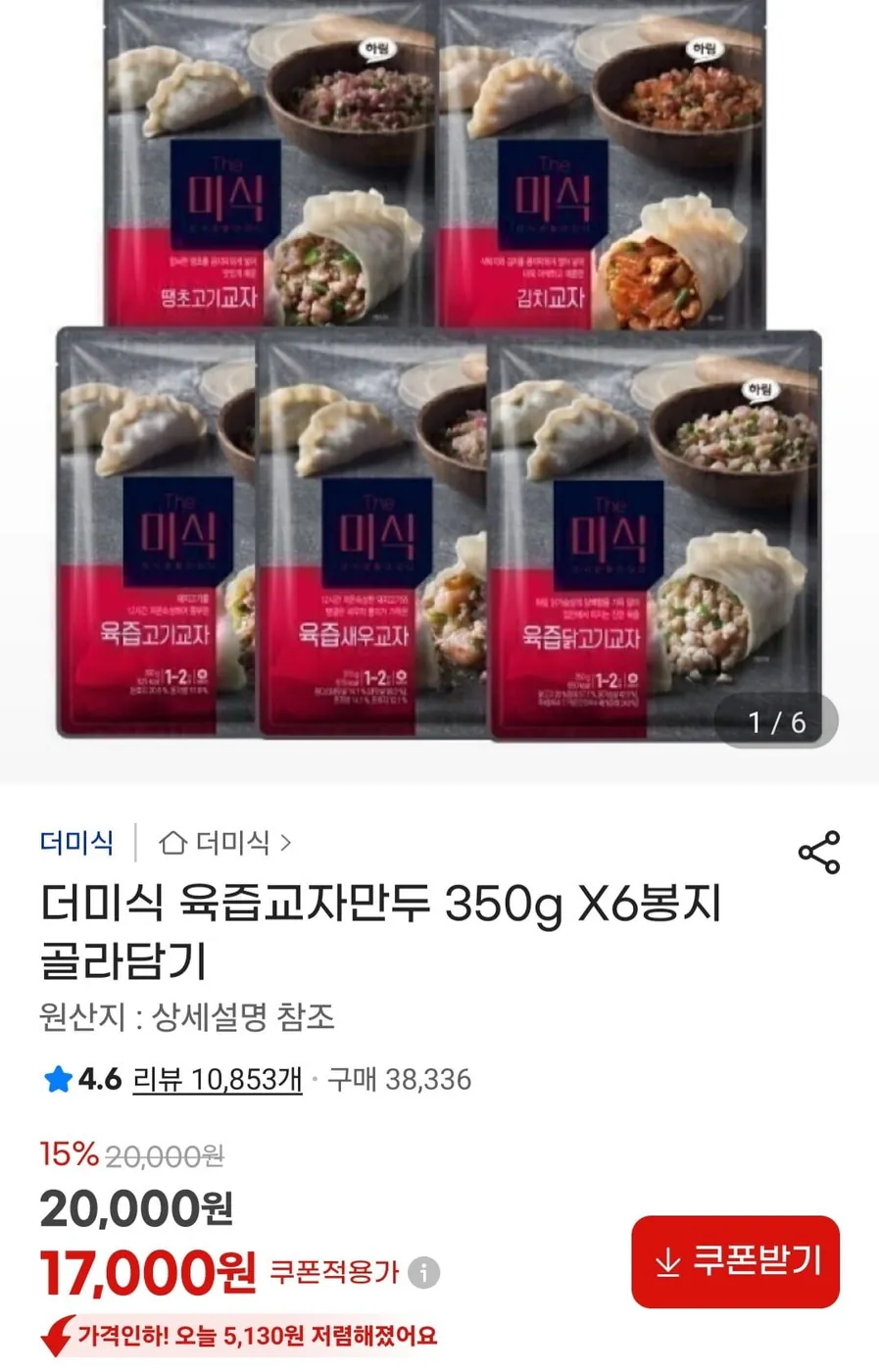Click the 더미식 brand name link
This screenshot has height=1372, width=879.
pyautogui.click(x=73, y=843)
